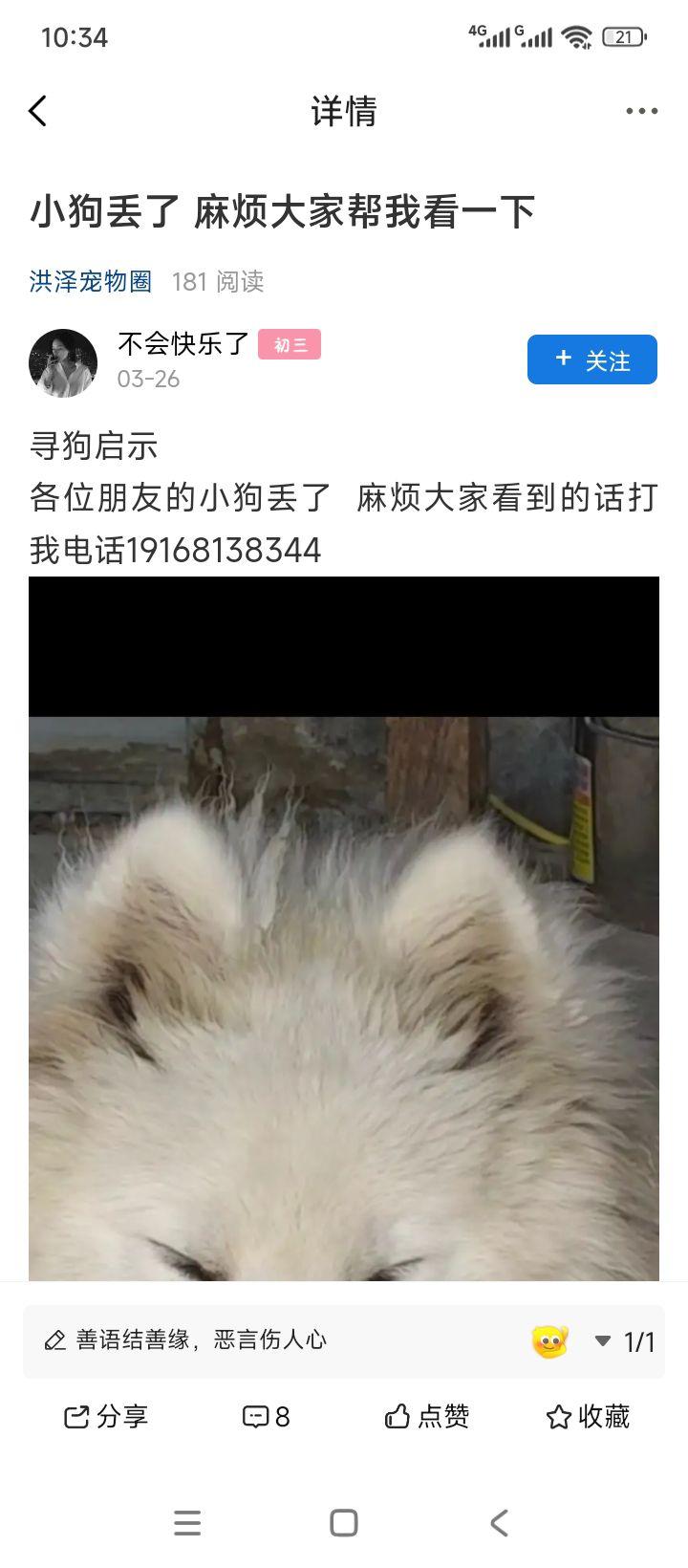Image resolution: width=688 pixels, height=1568 pixels.
Task: View 不会快乐了's profile avatar
Action: click(x=63, y=362)
